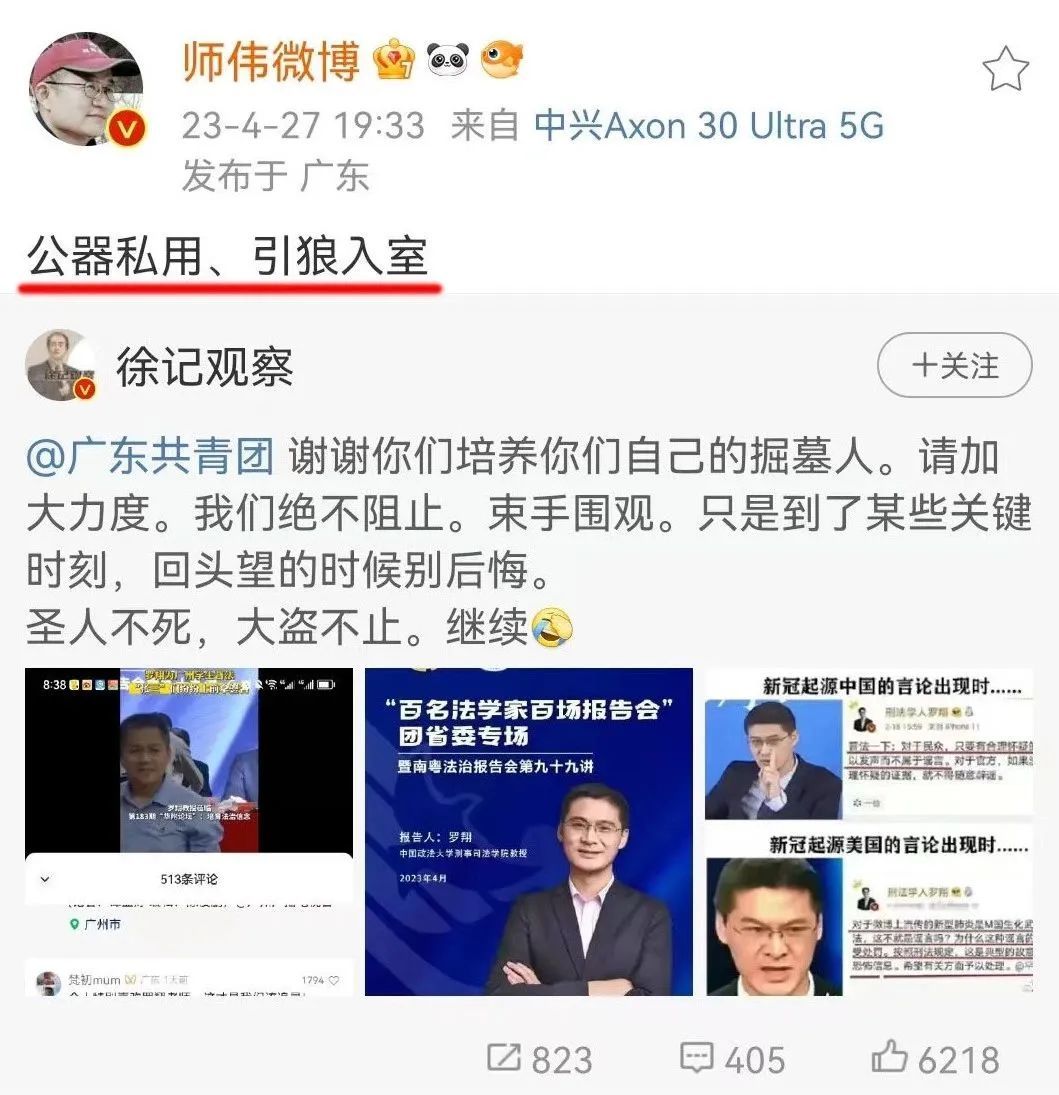
Task: Open the 师伟微博 username link
Action: pyautogui.click(x=271, y=63)
